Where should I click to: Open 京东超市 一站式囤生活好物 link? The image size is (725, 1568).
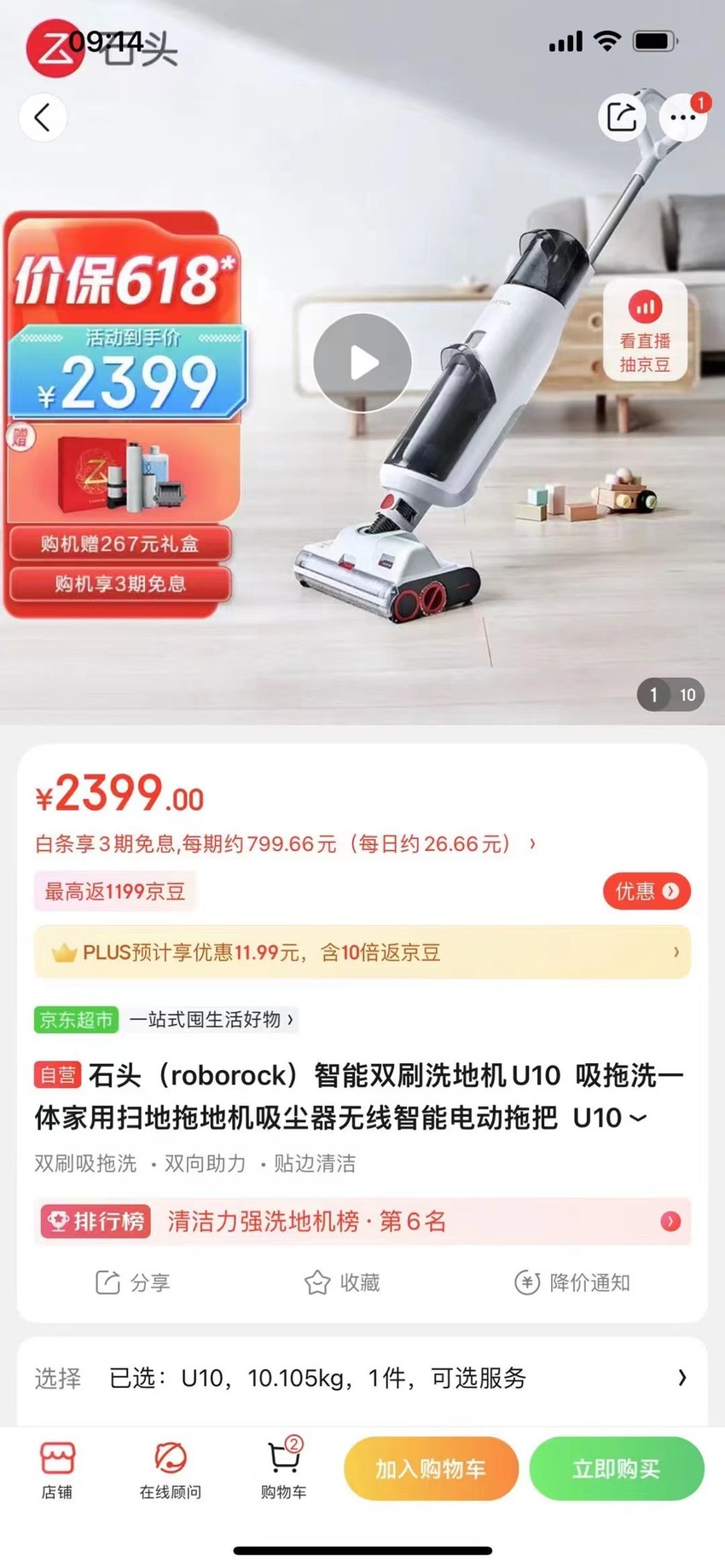[x=166, y=1020]
